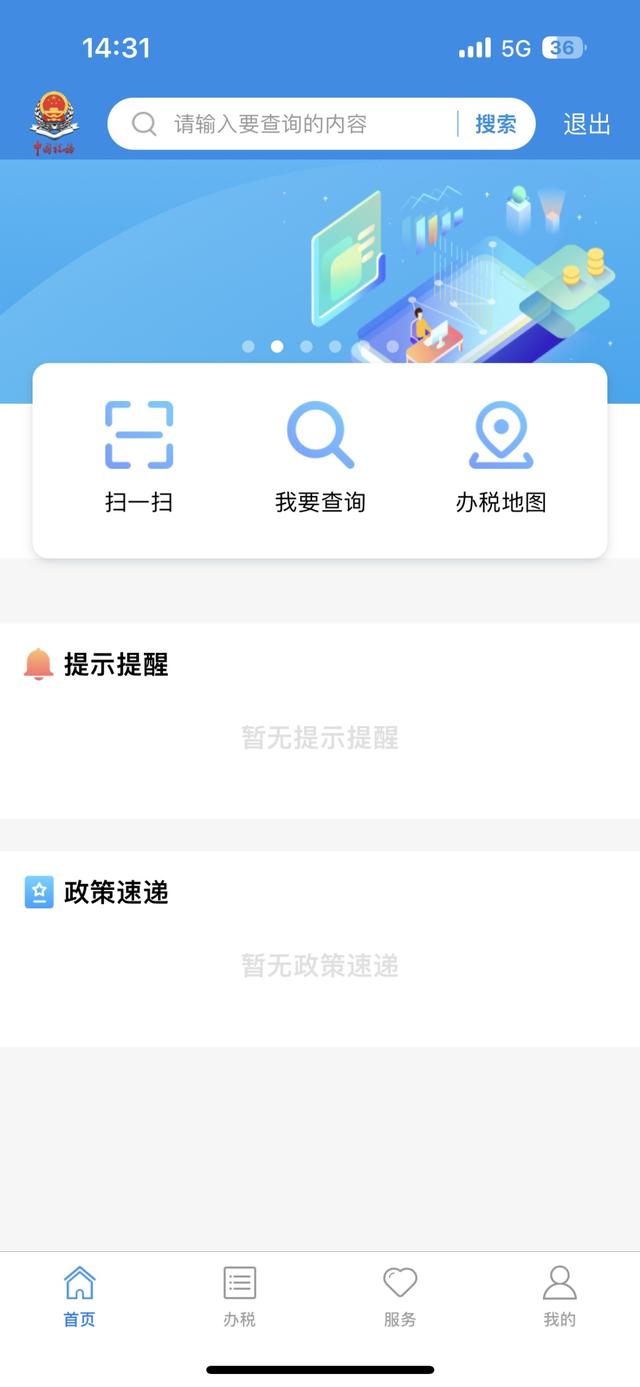Tap the 搜索 button
The height and width of the screenshot is (1387, 640).
[x=495, y=124]
